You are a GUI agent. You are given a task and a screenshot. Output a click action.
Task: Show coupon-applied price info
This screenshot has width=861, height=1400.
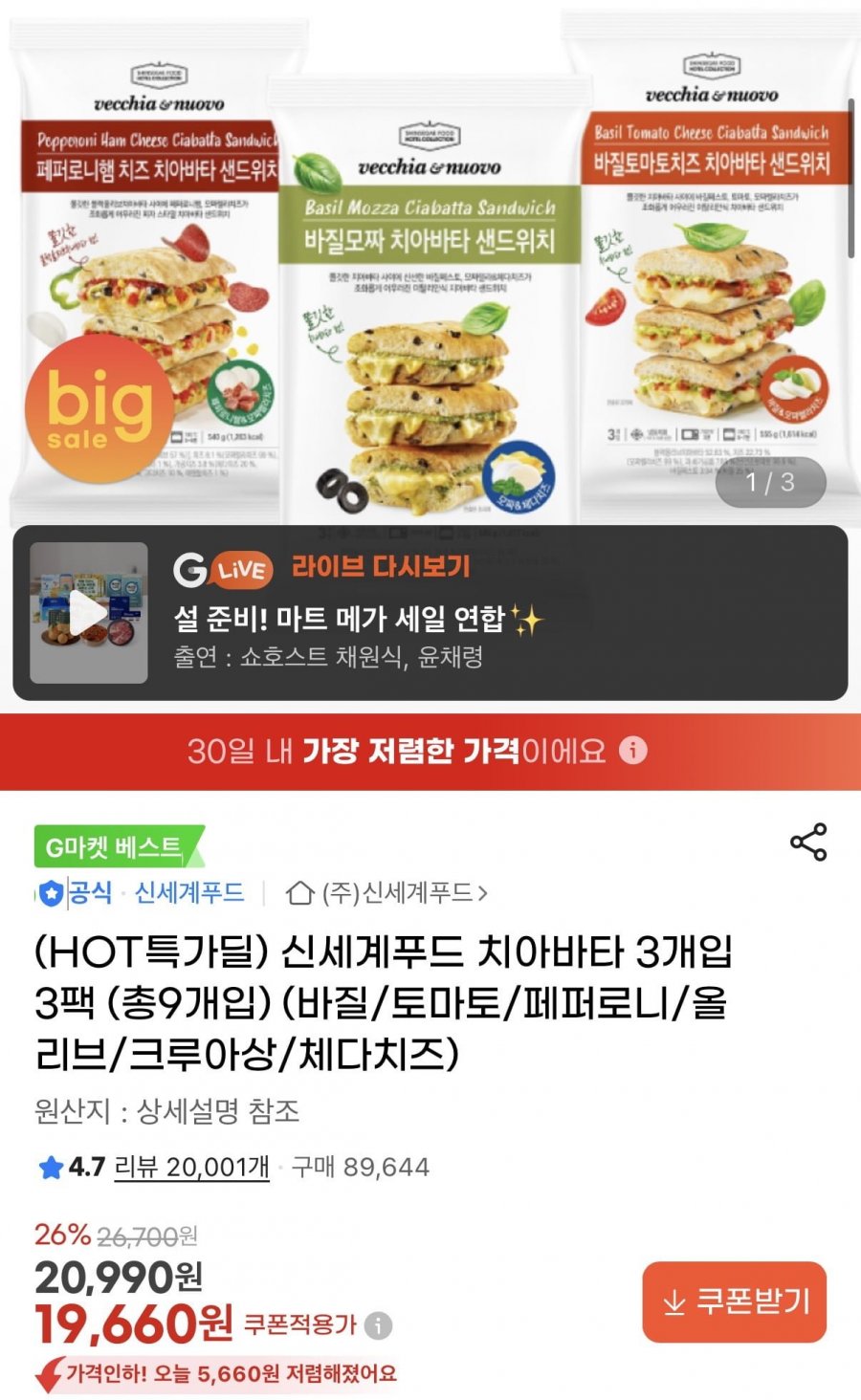(379, 1325)
